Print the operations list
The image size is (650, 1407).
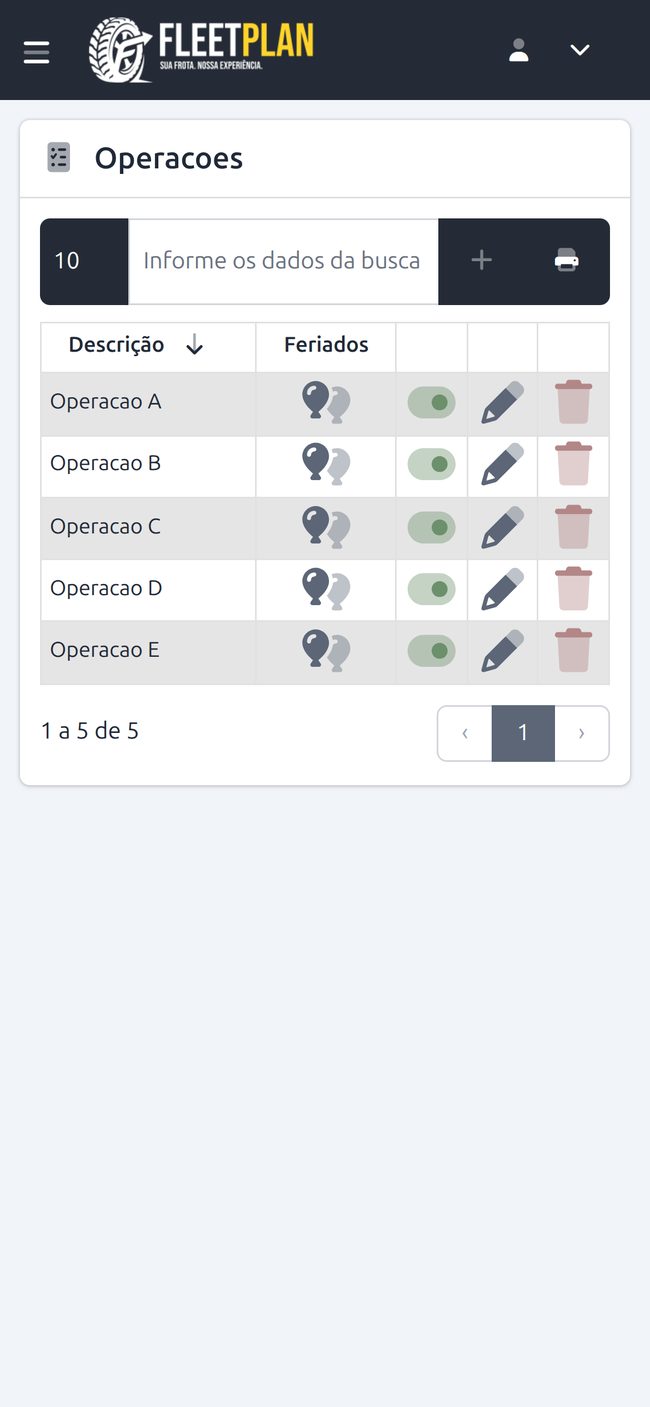(567, 261)
